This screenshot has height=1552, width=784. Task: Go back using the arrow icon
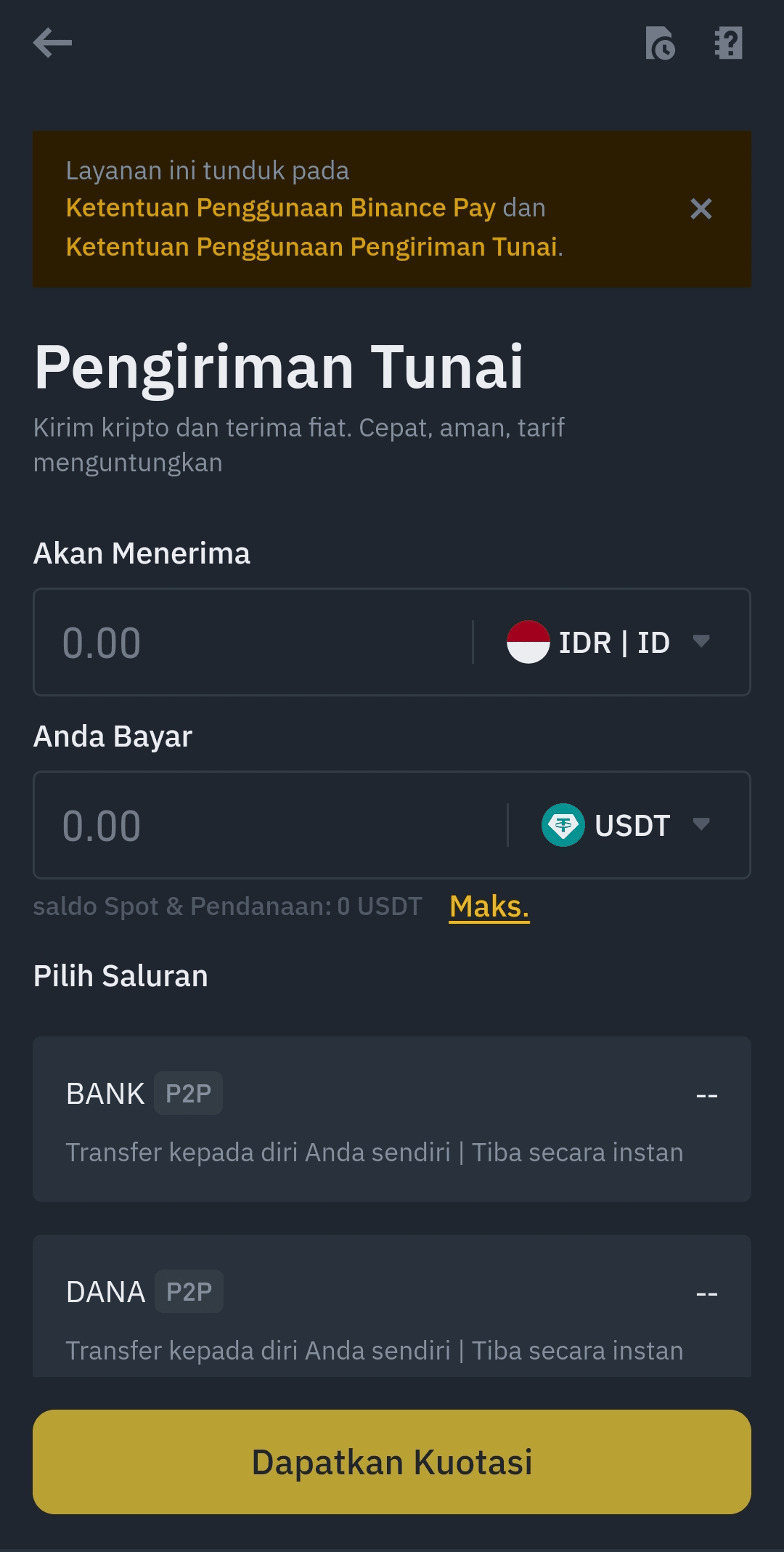52,43
